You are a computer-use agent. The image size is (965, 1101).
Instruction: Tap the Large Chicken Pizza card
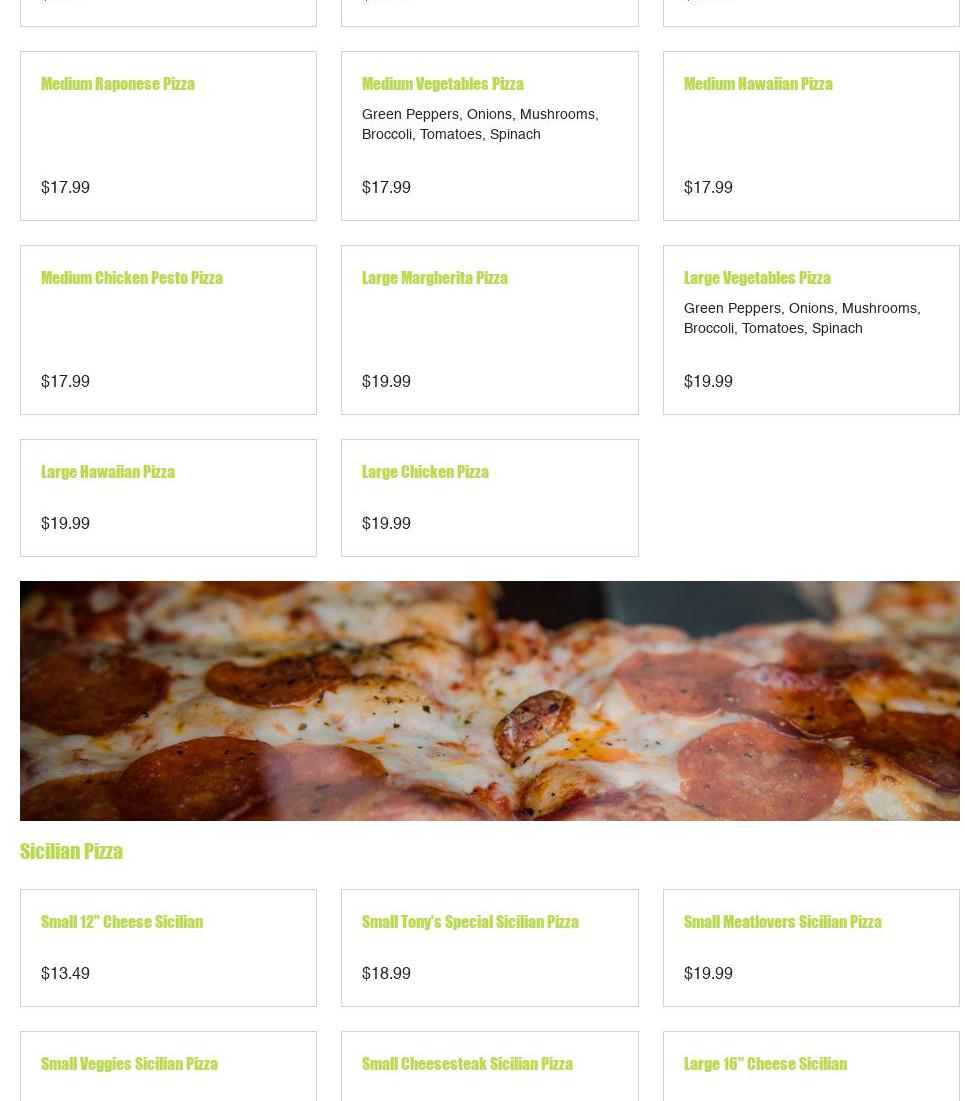click(489, 498)
